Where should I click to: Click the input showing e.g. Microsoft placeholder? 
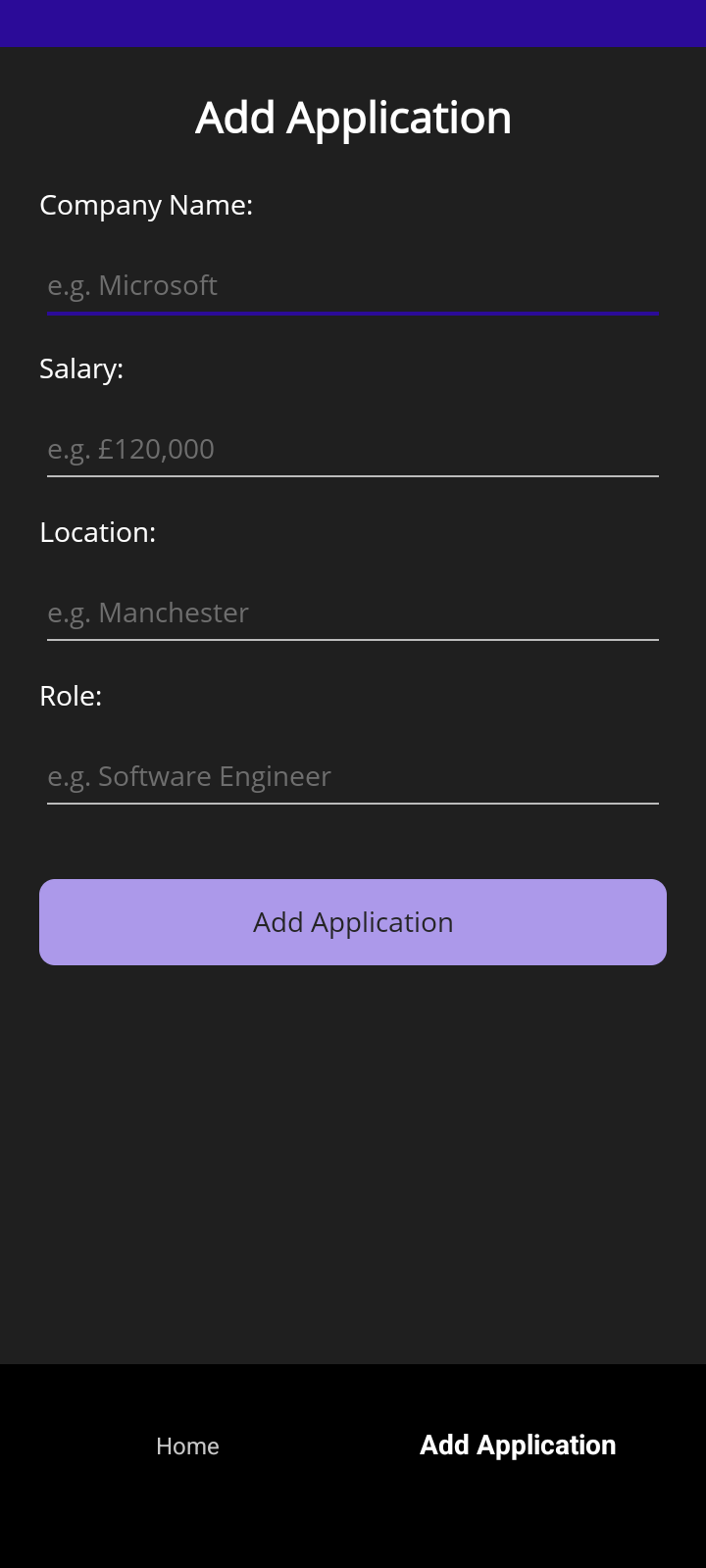click(353, 286)
